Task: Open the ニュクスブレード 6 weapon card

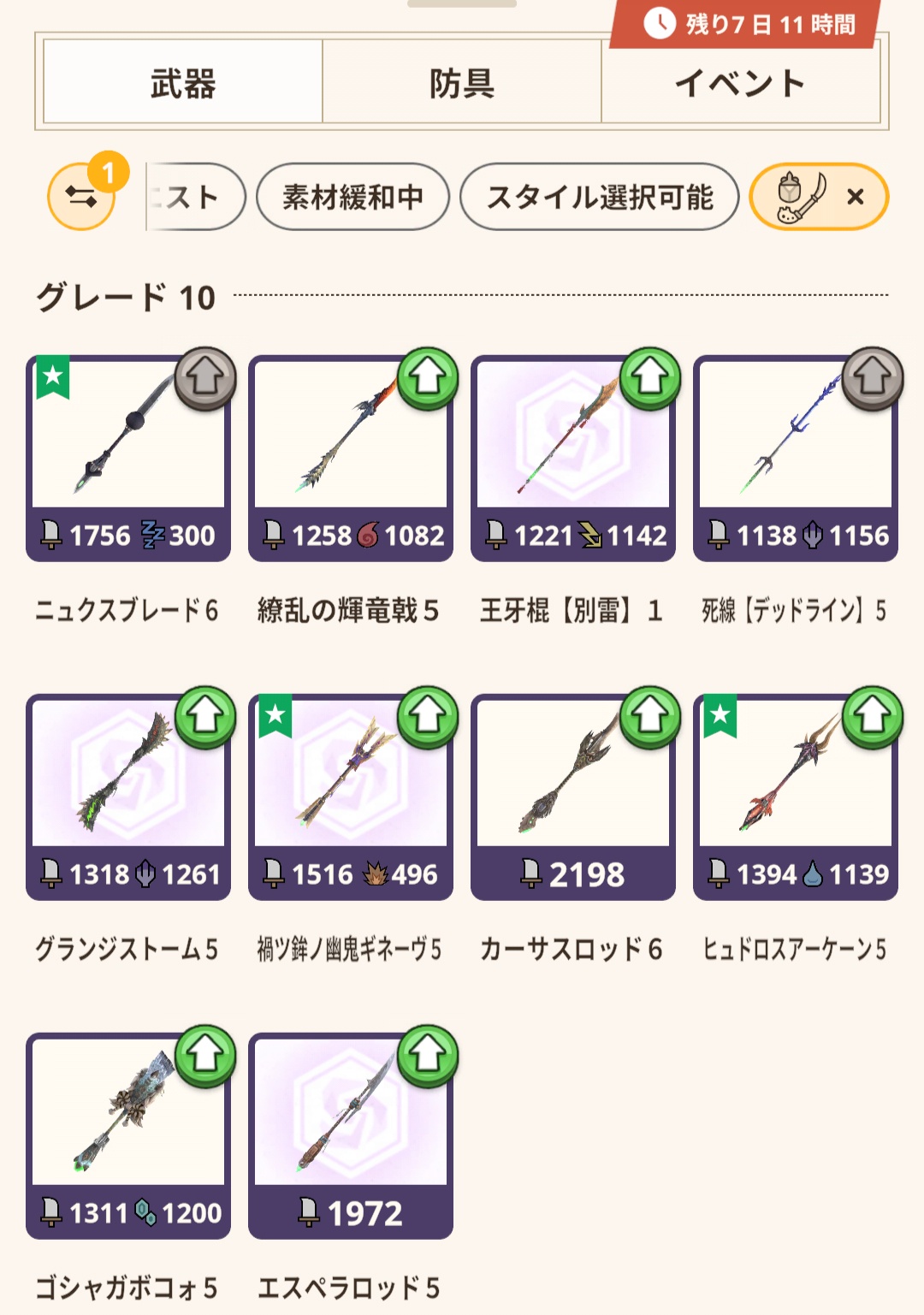Action: [128, 459]
